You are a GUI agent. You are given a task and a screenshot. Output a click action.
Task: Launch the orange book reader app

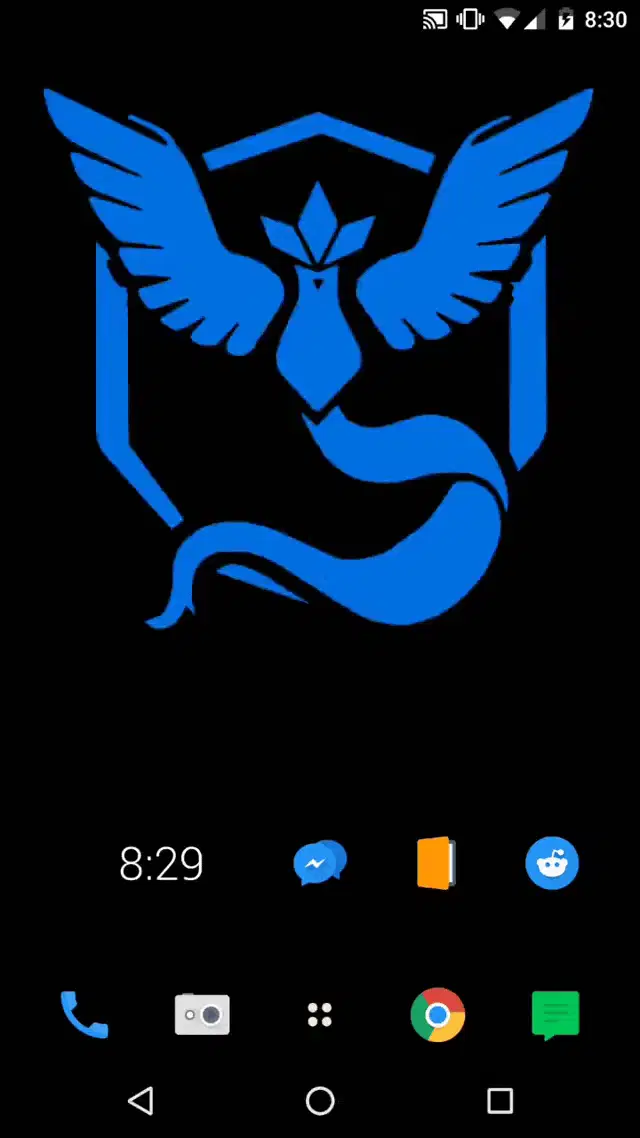436,863
